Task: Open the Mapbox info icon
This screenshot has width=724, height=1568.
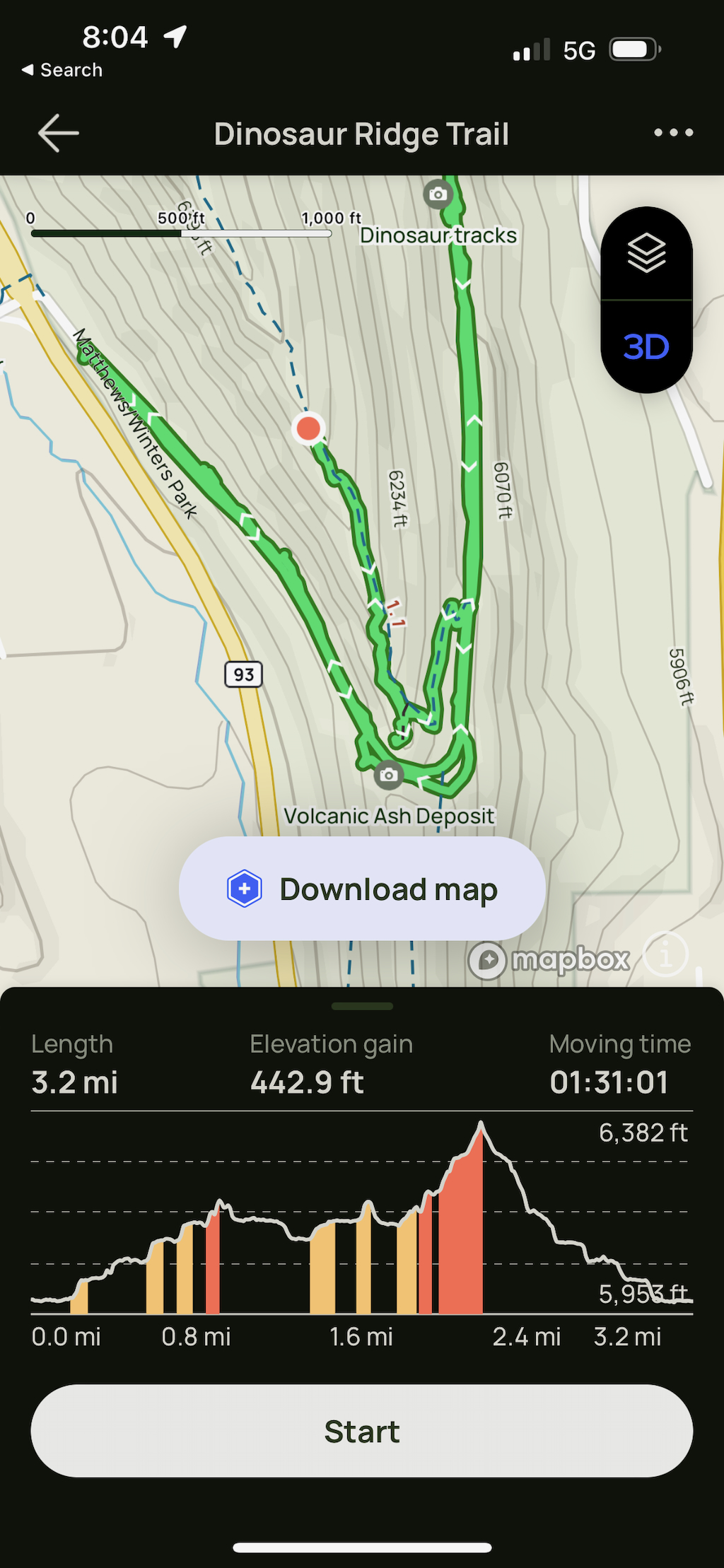Action: click(665, 954)
